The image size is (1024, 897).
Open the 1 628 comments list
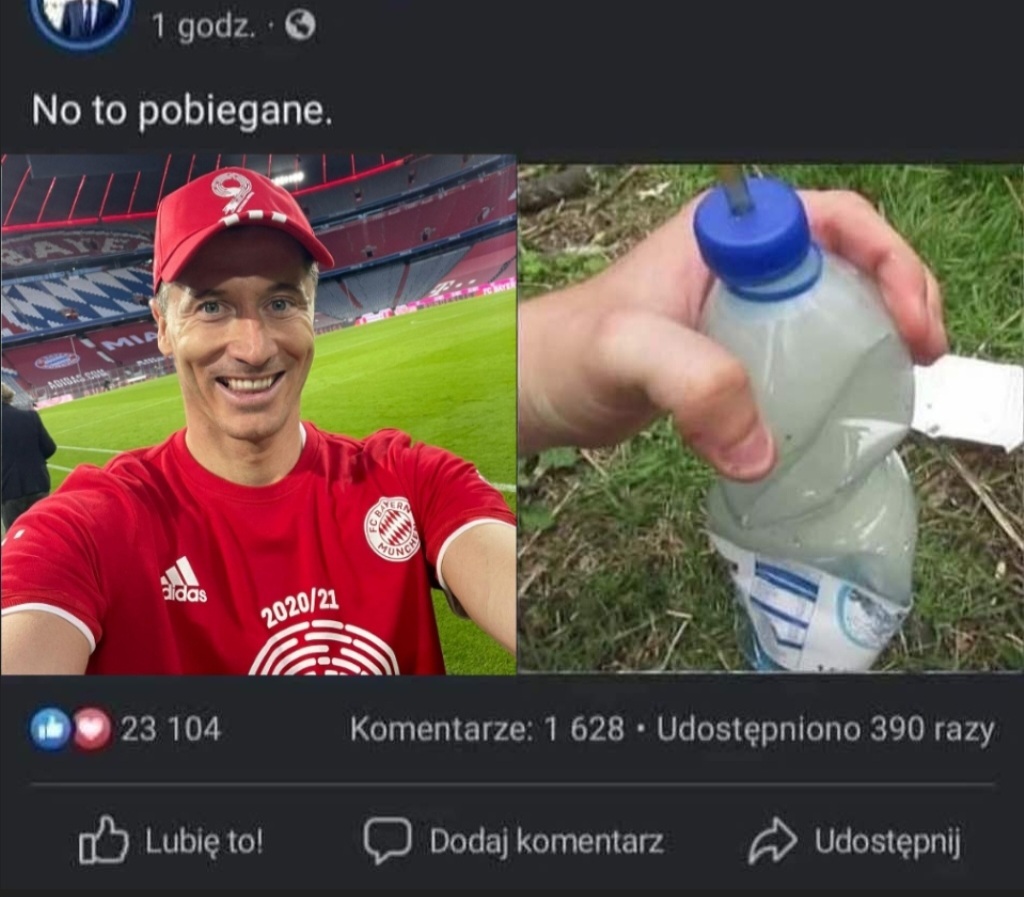[487, 730]
